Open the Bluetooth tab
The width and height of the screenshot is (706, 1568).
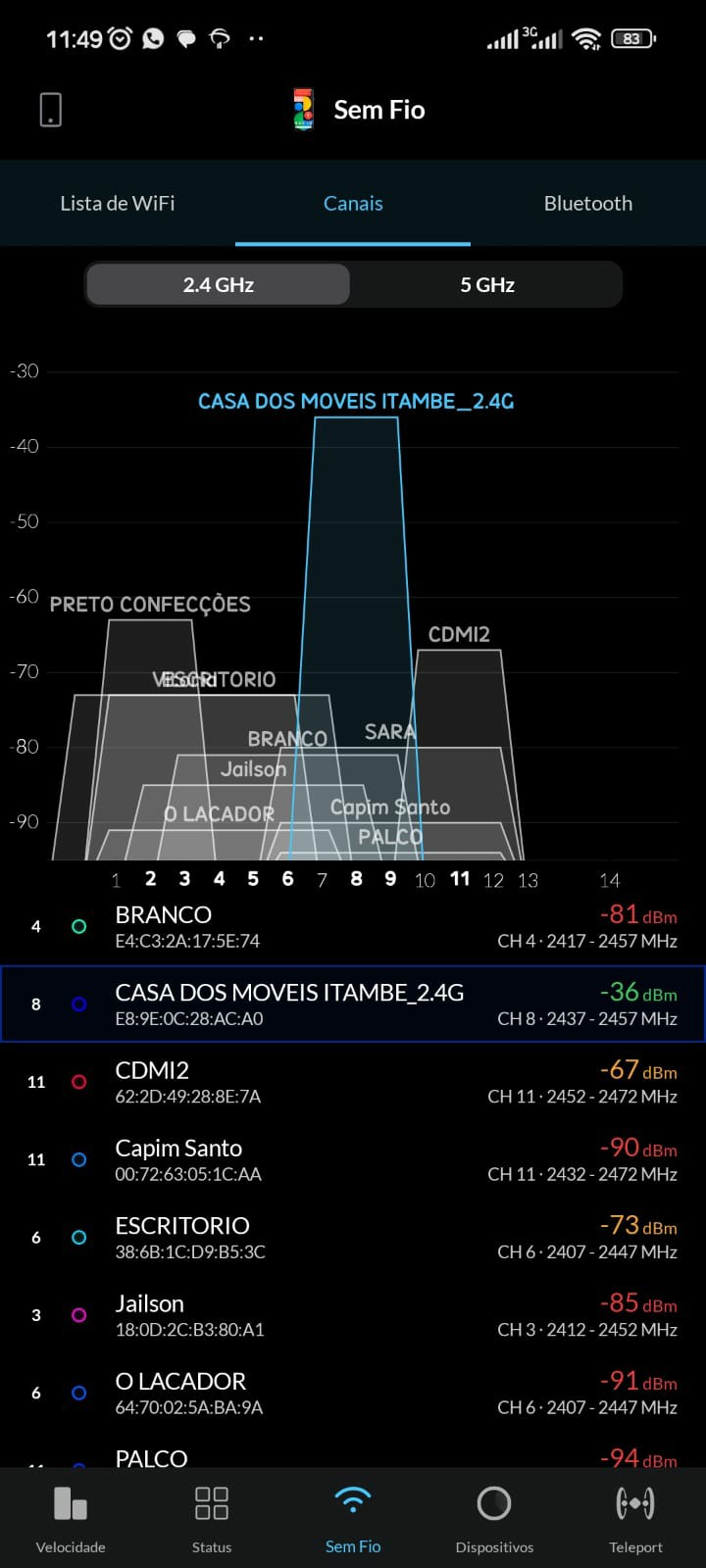[x=587, y=204]
